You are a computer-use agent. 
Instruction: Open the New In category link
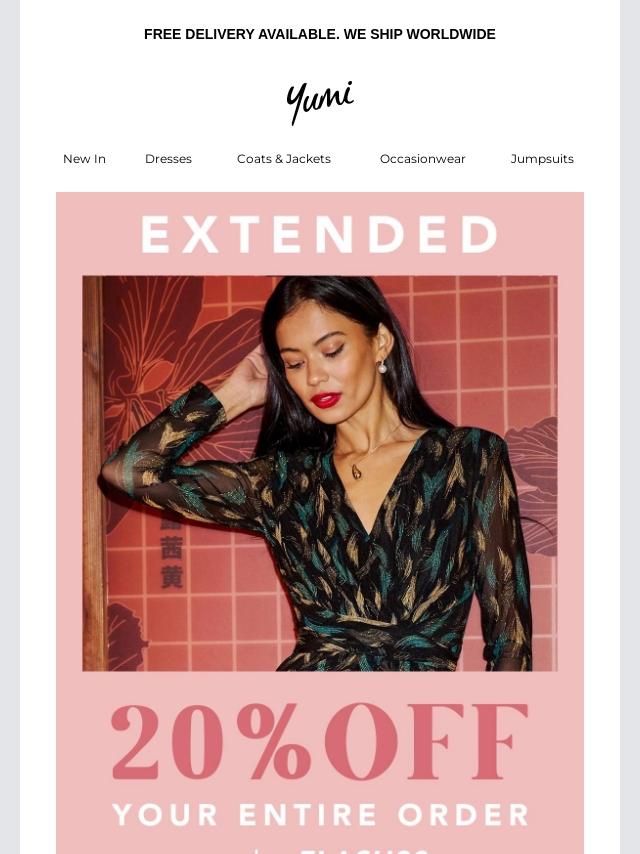pos(84,159)
